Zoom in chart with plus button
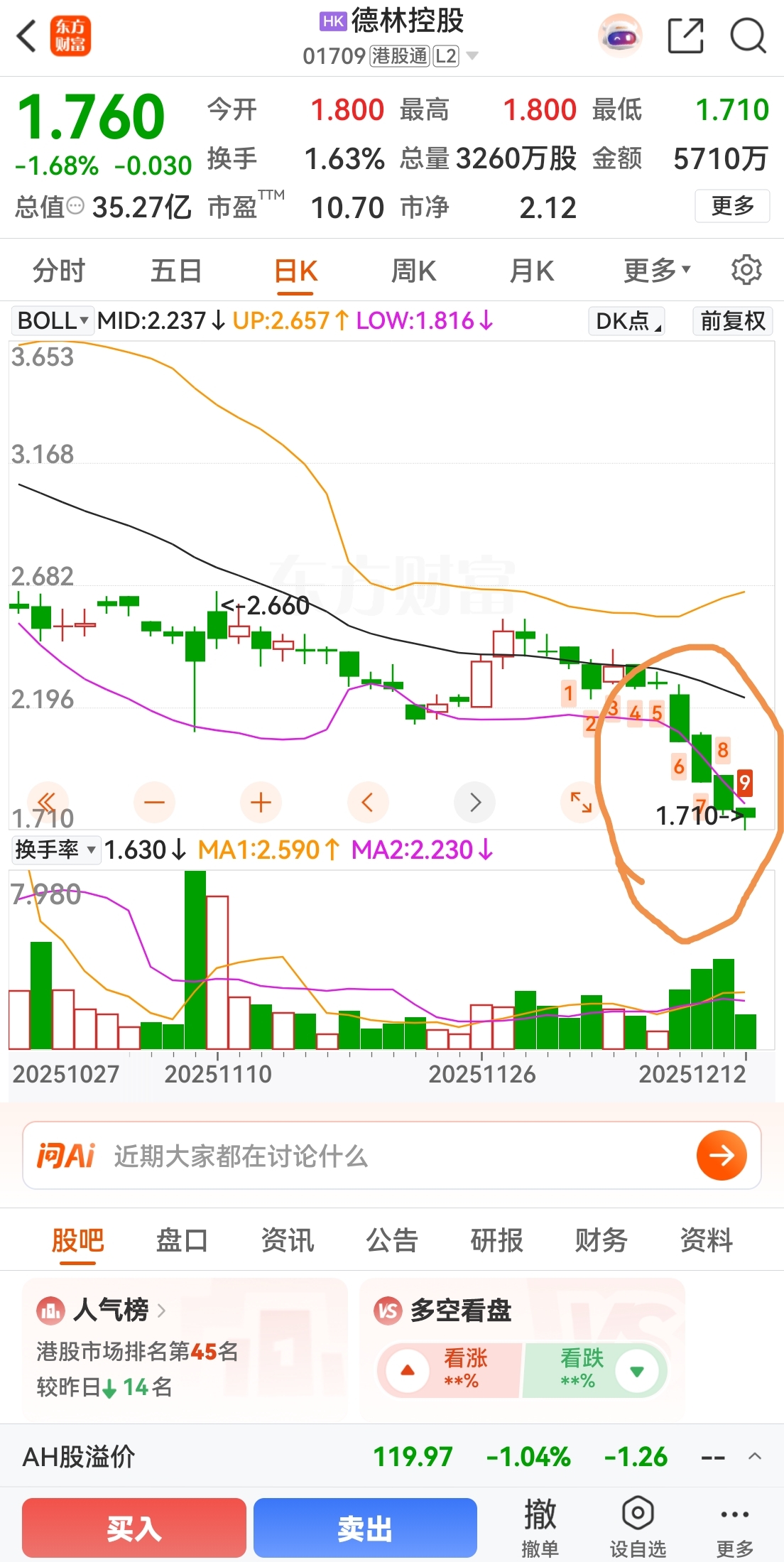Viewport: 784px width, 1562px height. pyautogui.click(x=261, y=803)
